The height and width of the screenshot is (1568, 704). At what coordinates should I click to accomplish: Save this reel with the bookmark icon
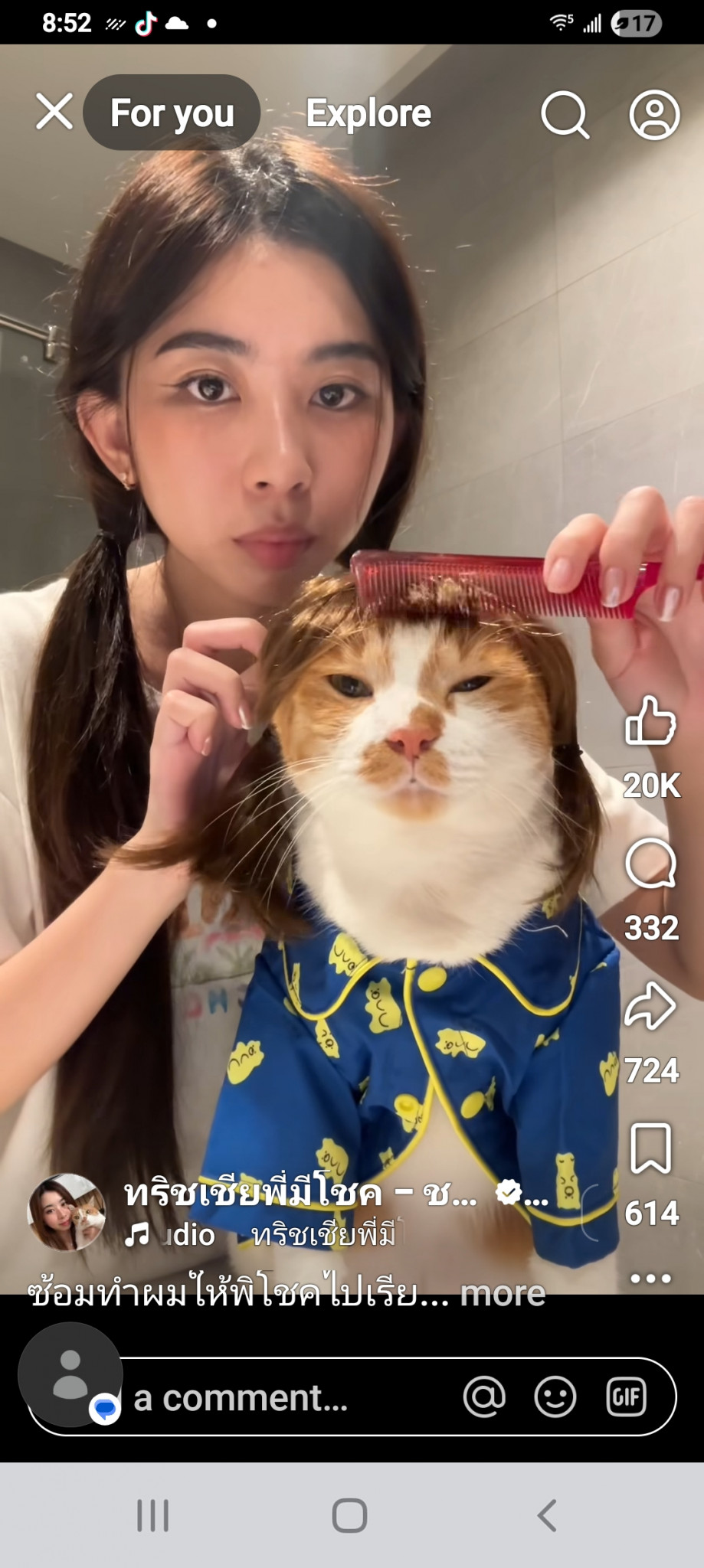[x=650, y=1148]
